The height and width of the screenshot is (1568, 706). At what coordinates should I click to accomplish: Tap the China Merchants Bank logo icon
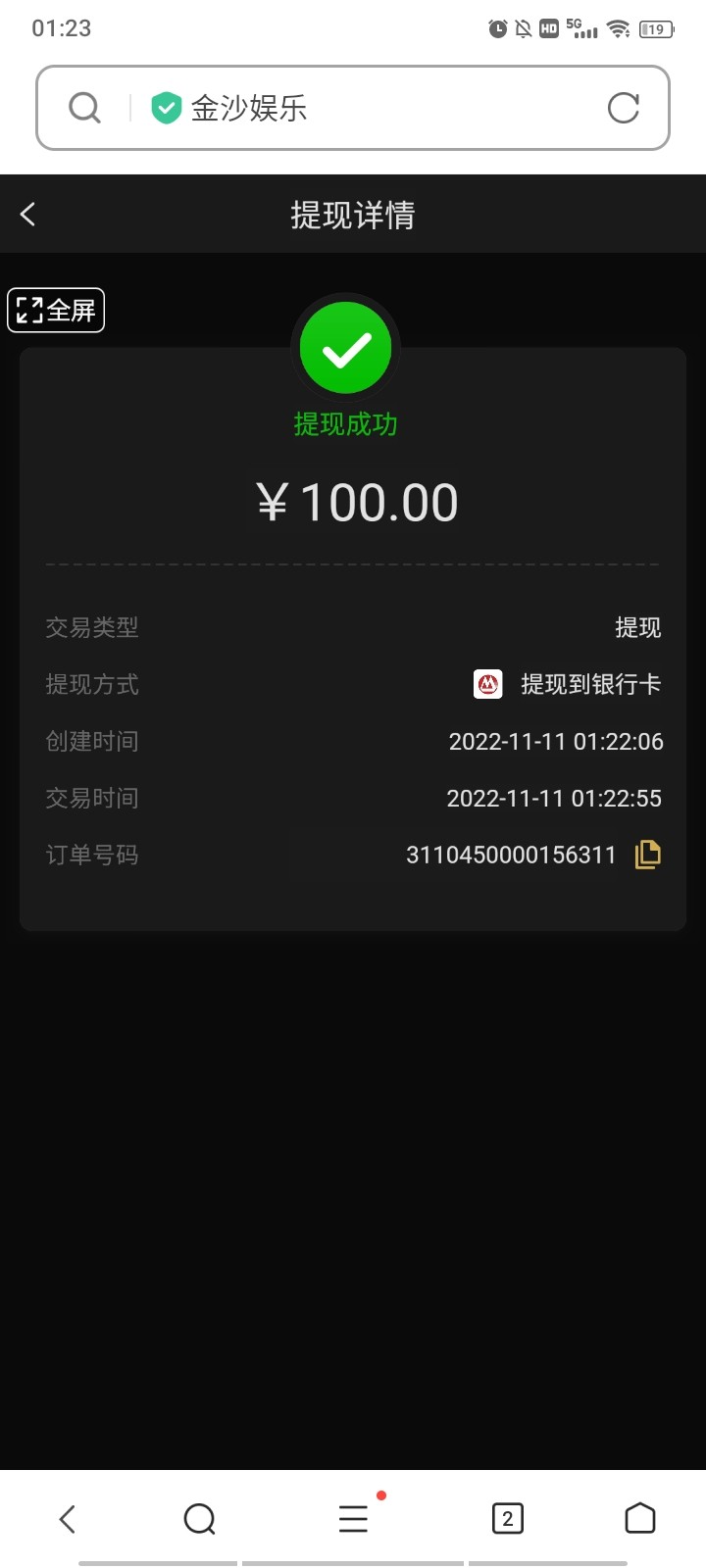(487, 684)
